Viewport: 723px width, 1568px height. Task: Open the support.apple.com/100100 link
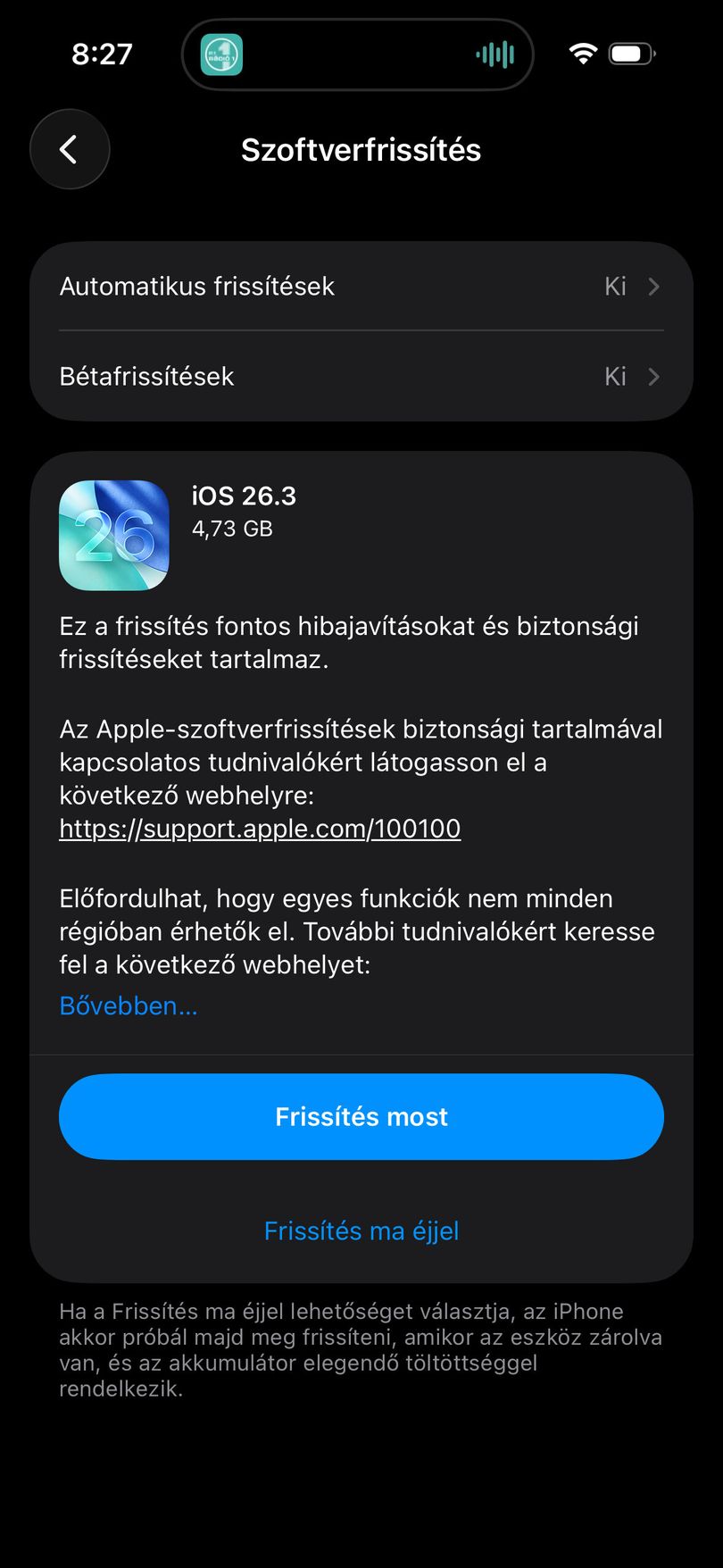260,829
